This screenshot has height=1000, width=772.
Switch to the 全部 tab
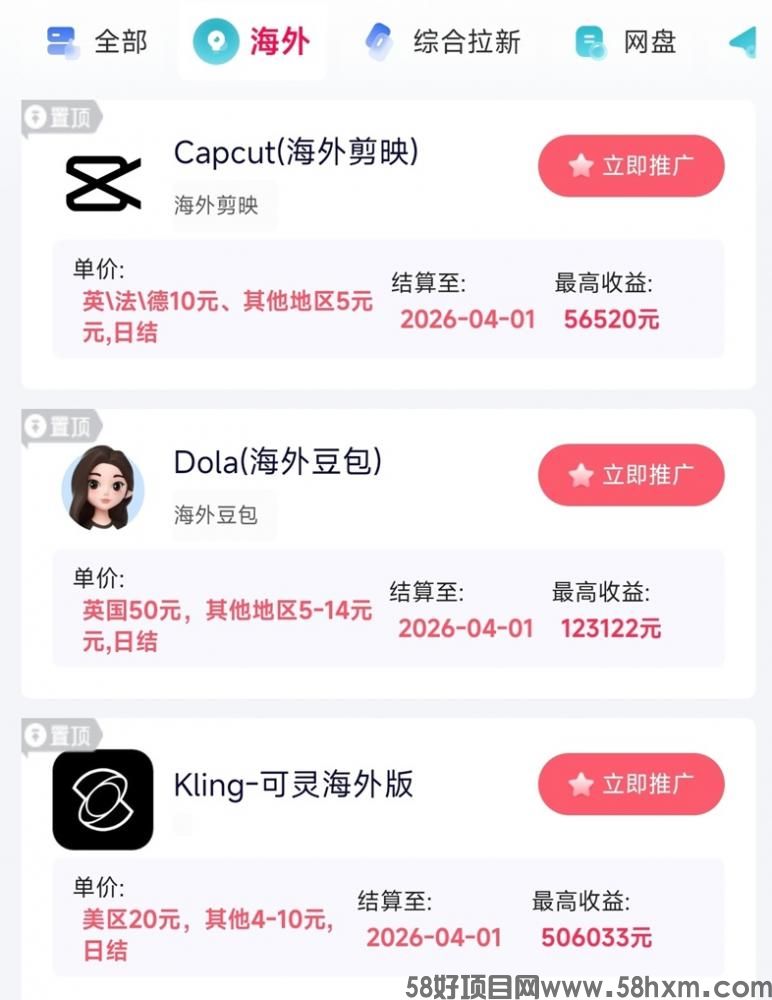pyautogui.click(x=97, y=42)
